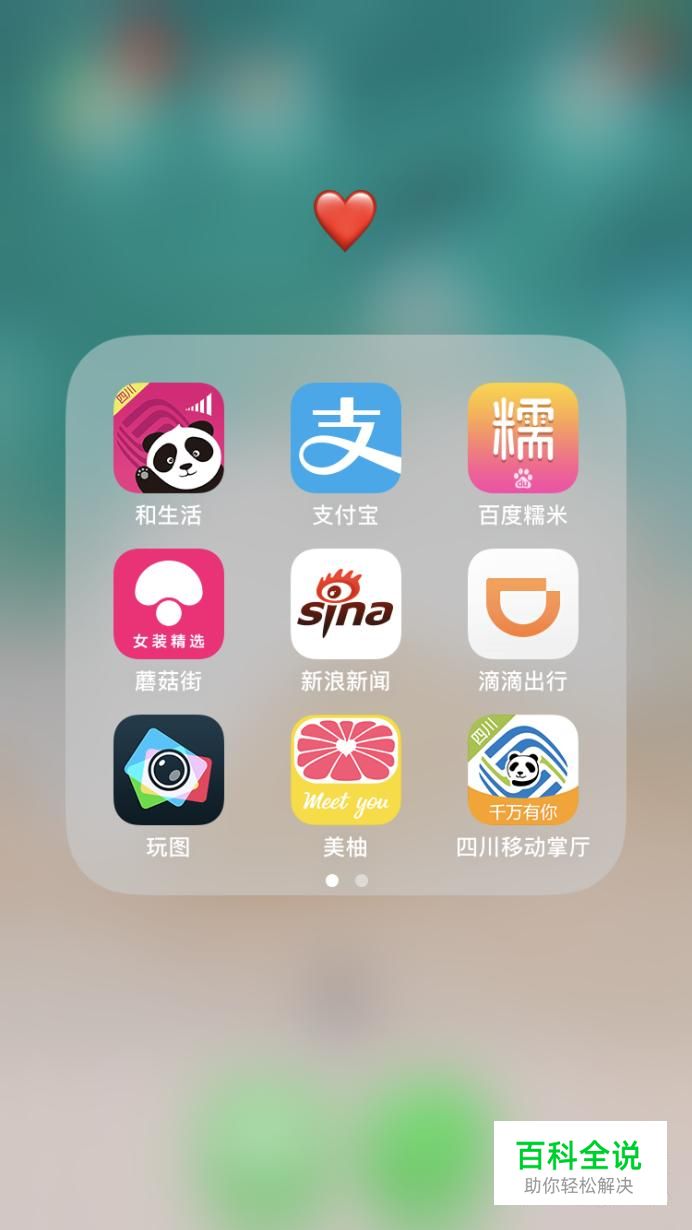
Task: Launch the 美柚 app
Action: point(345,770)
